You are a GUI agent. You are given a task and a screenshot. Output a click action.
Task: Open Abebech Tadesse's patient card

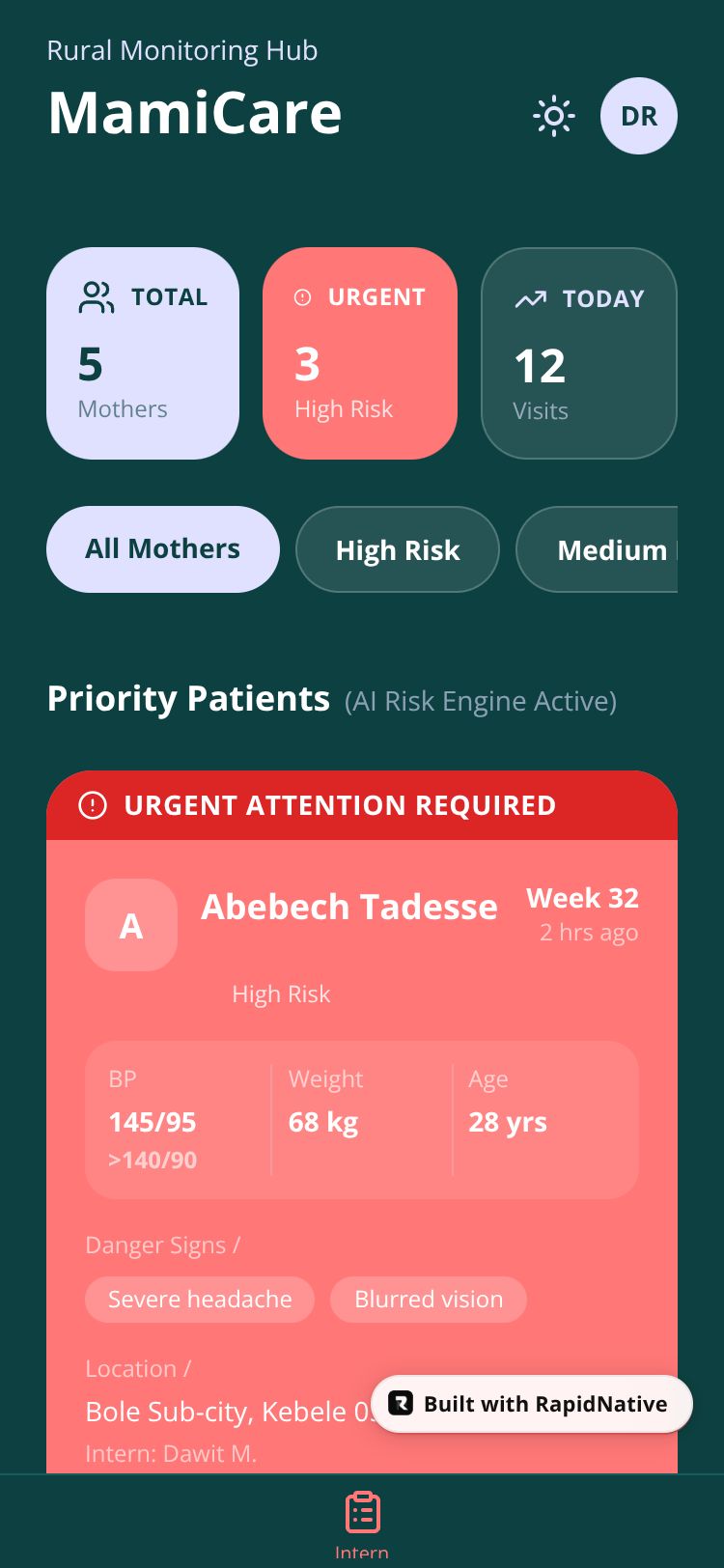(349, 908)
